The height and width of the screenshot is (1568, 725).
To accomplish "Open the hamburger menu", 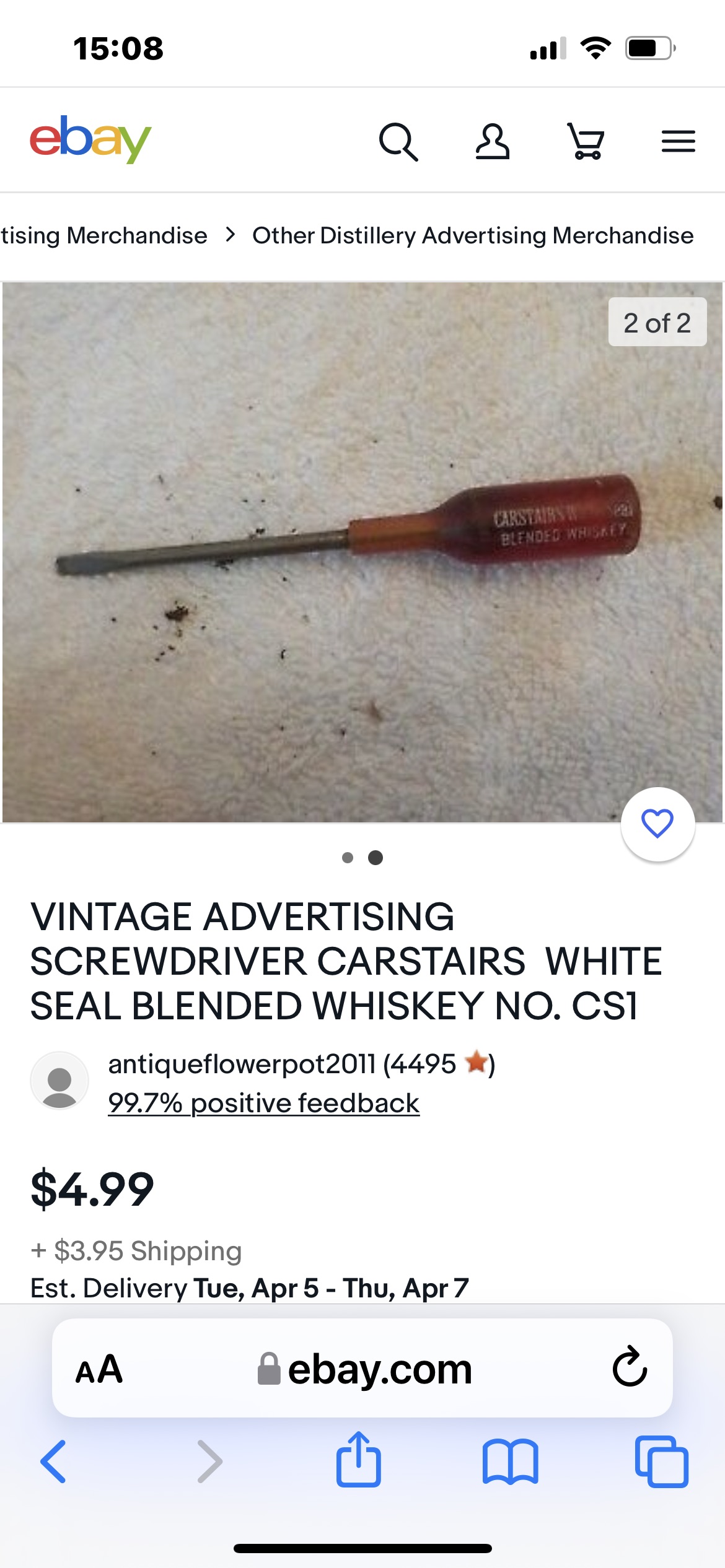I will coord(679,141).
